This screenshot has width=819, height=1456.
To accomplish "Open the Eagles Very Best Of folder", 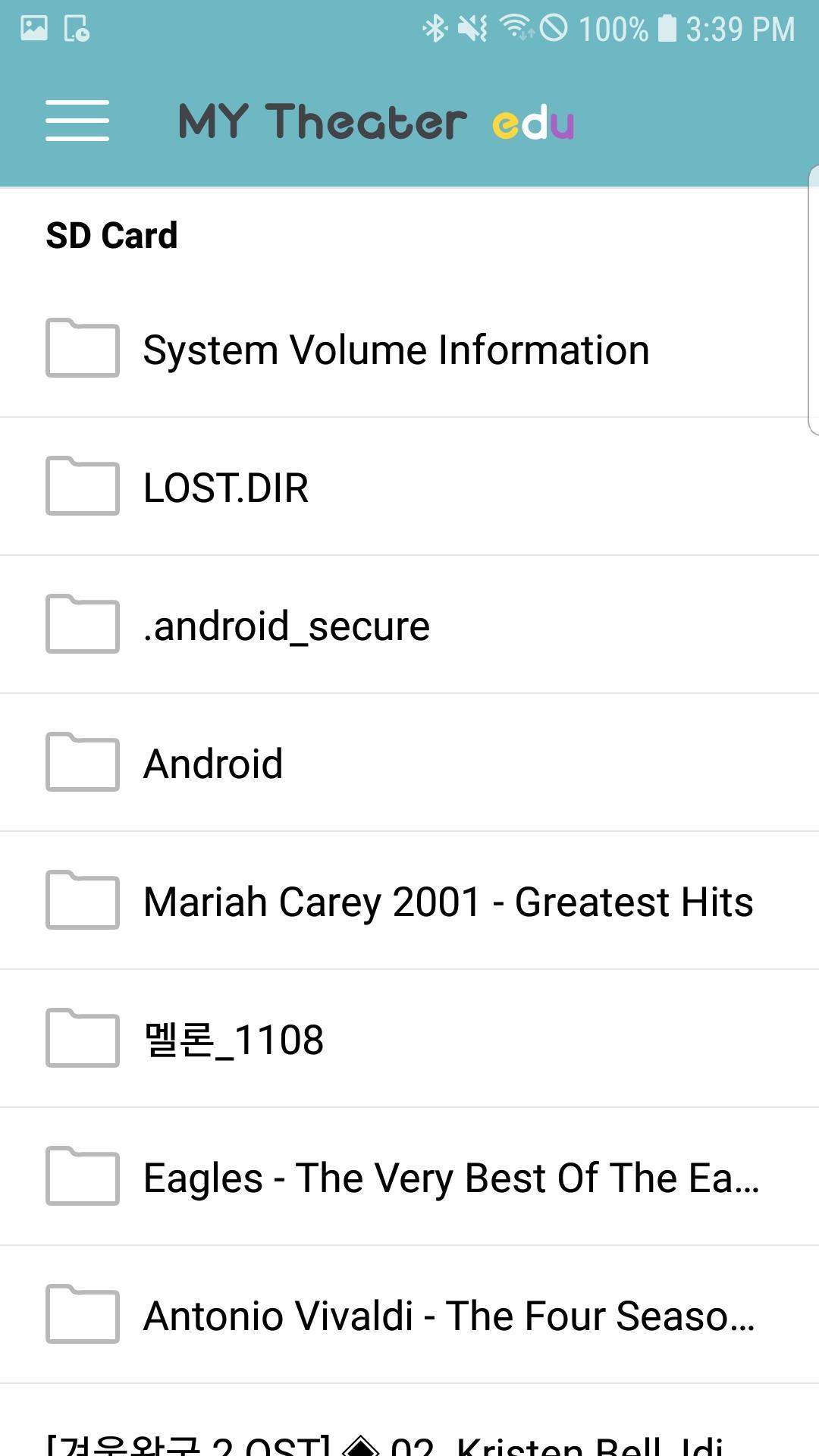I will click(409, 1177).
